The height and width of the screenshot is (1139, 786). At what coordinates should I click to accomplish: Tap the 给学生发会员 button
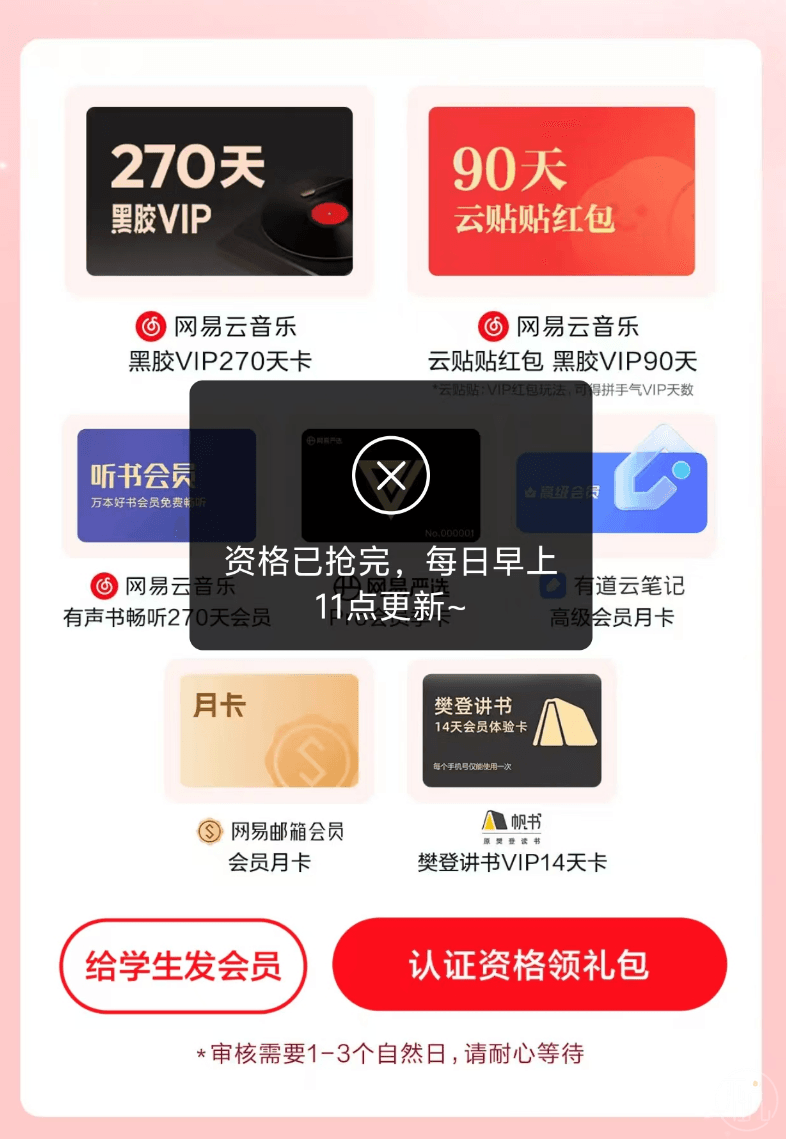point(183,966)
